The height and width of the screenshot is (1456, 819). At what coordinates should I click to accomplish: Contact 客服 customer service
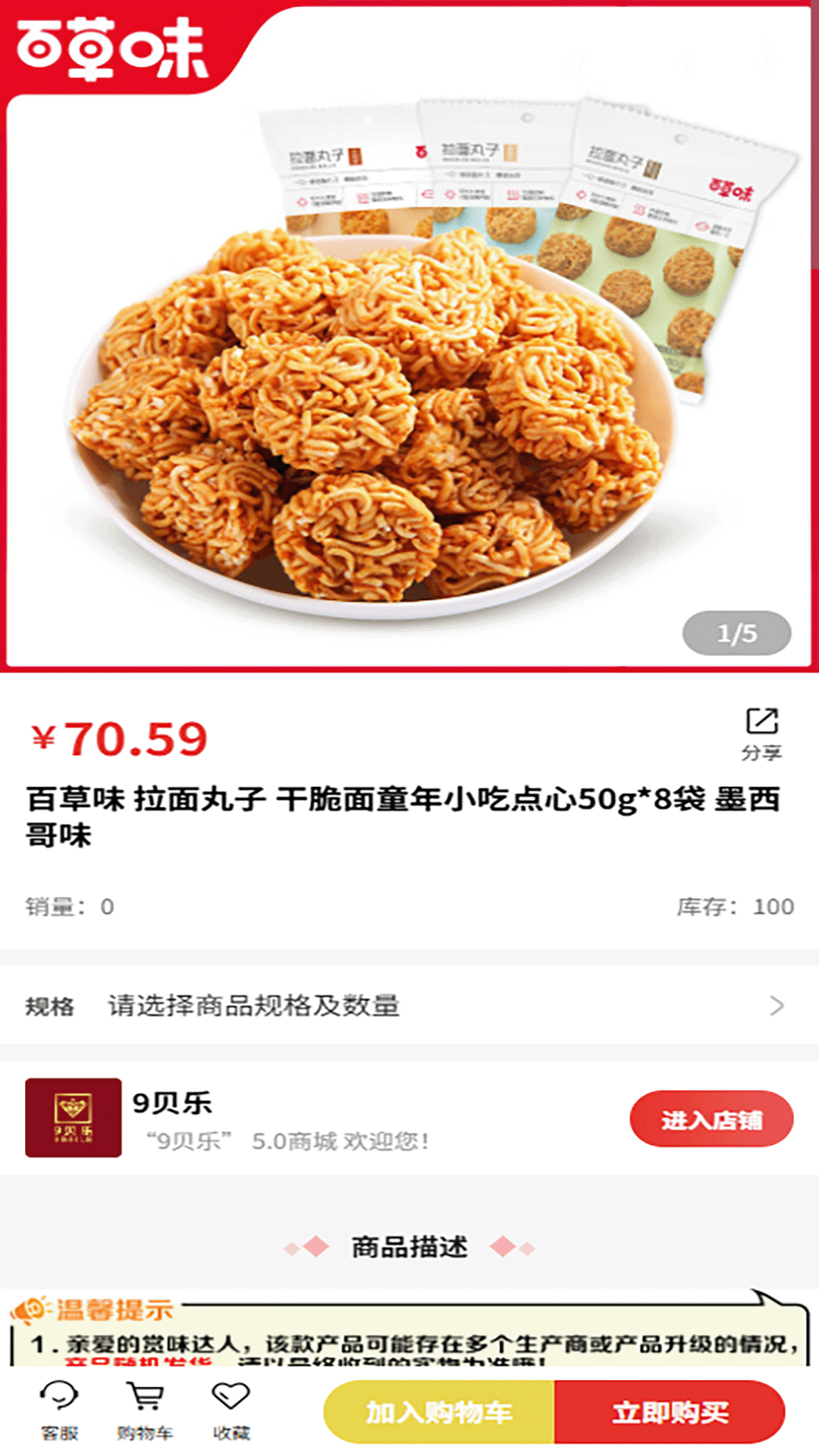[x=59, y=1410]
